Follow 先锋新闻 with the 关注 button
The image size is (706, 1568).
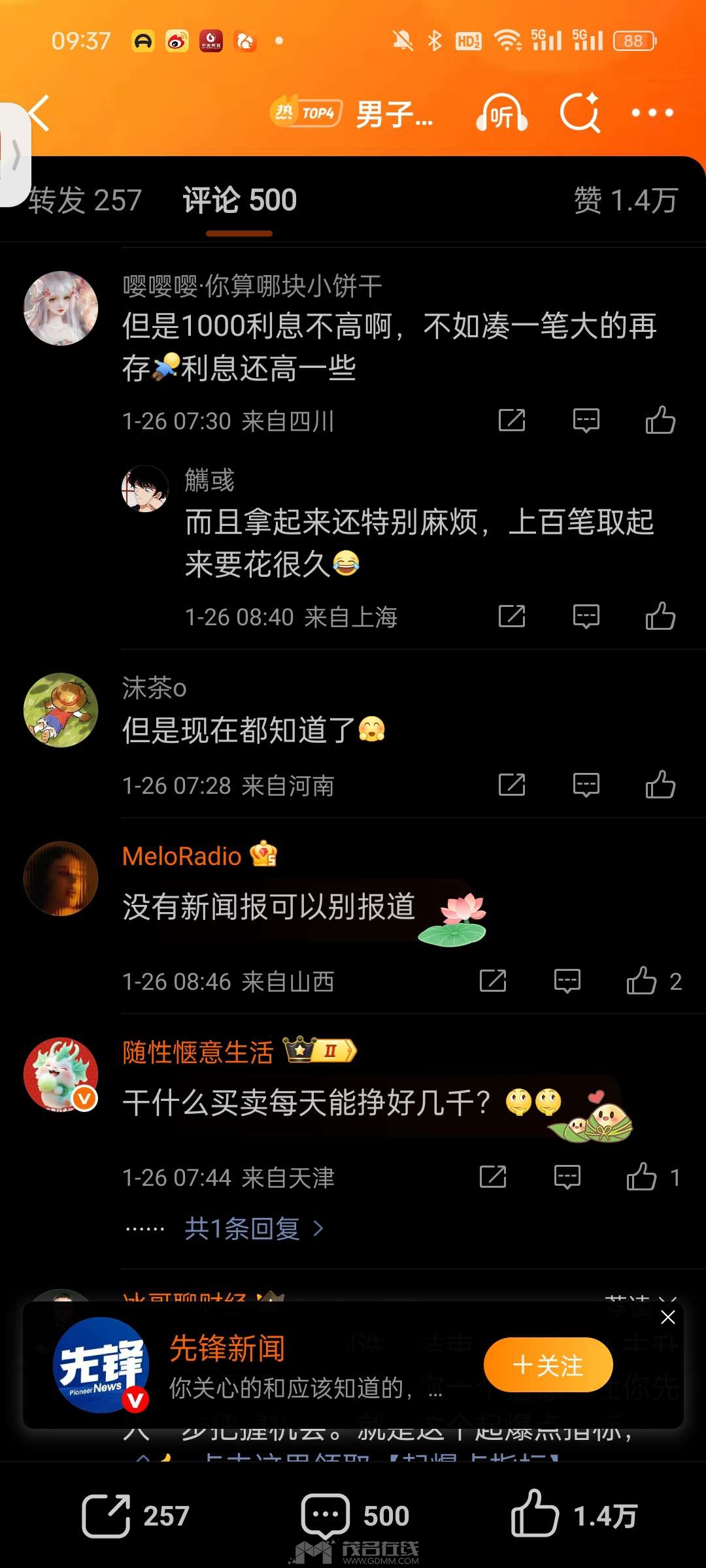(x=548, y=1365)
